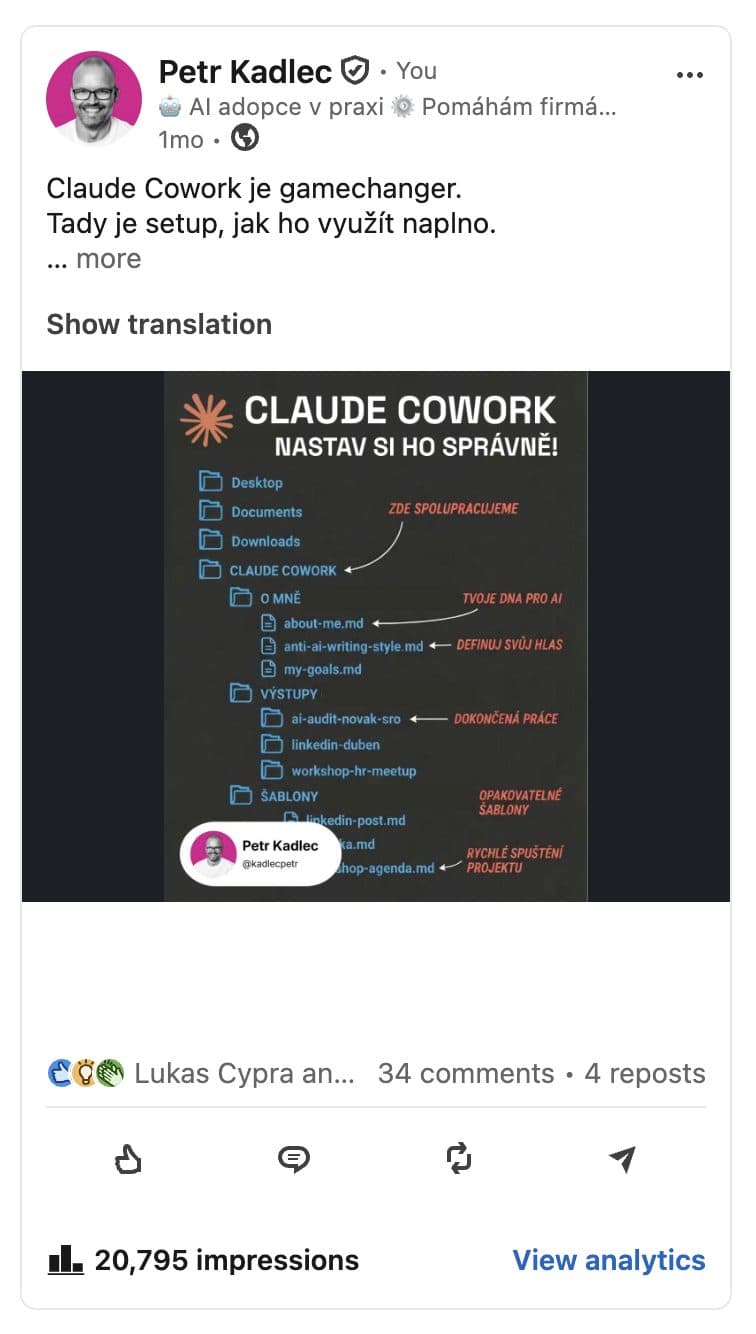
Task: Comment on the post via speech bubble icon
Action: tap(293, 1159)
